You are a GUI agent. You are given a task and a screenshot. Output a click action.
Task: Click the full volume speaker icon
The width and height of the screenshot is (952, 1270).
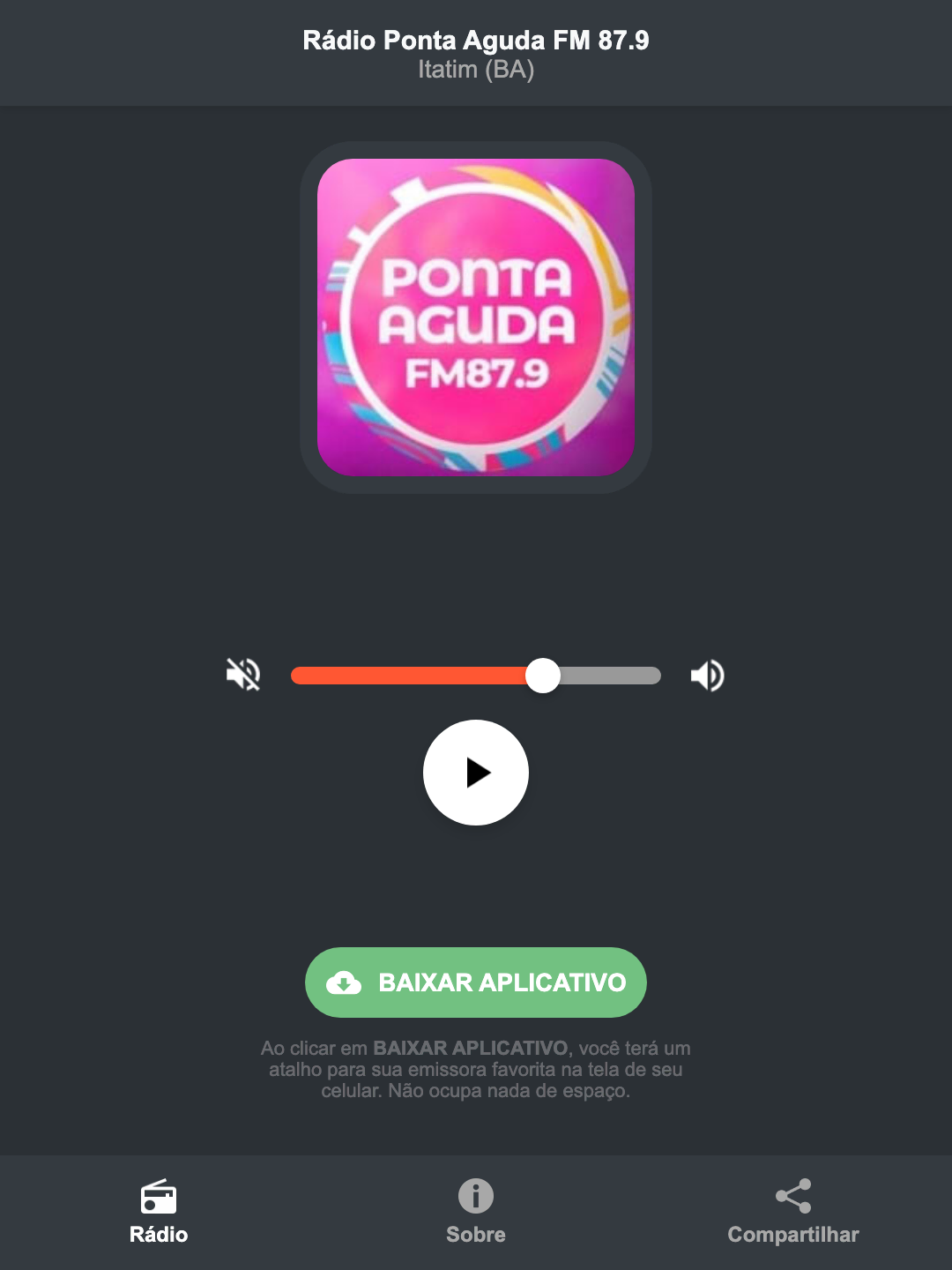[707, 675]
